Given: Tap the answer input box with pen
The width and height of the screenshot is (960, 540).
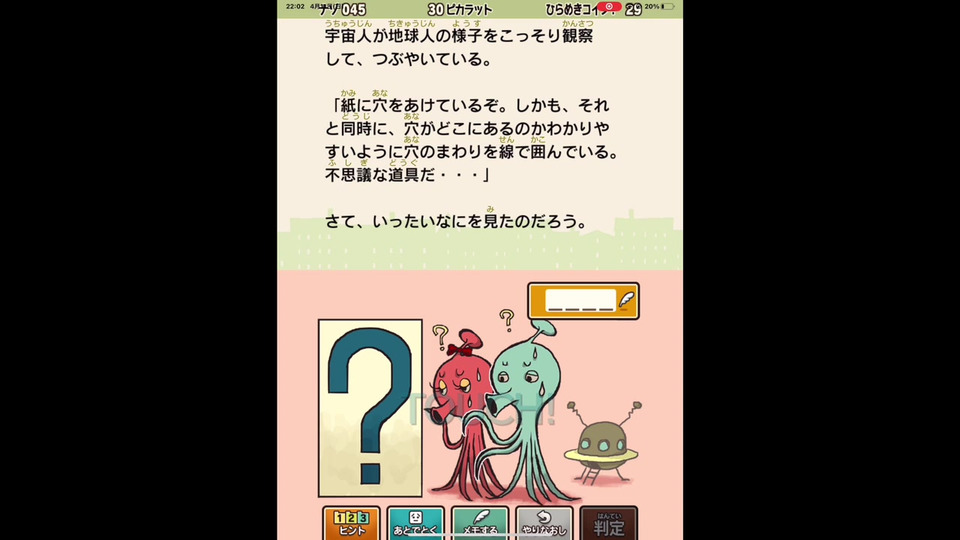Looking at the screenshot, I should 583,301.
